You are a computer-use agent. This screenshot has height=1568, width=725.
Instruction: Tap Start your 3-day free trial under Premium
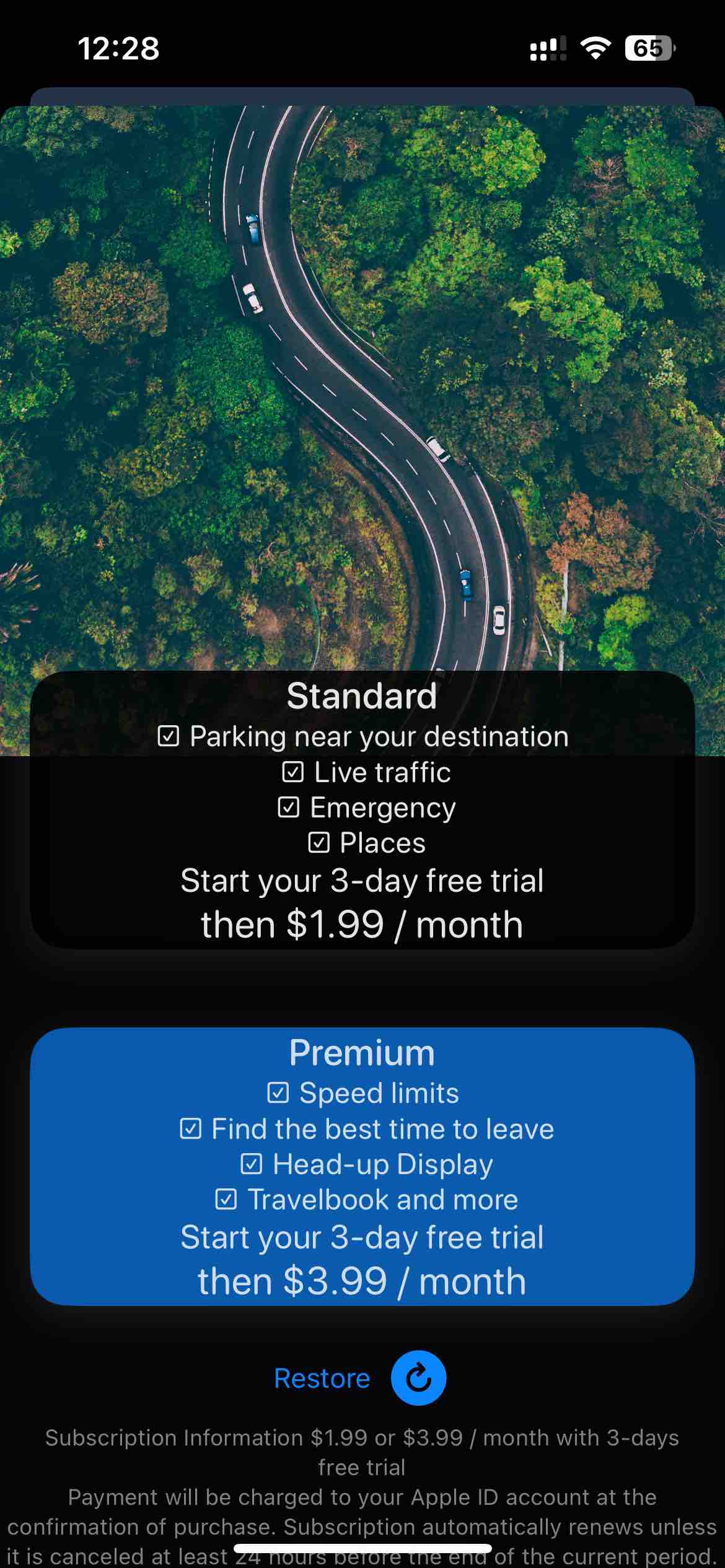point(362,1238)
